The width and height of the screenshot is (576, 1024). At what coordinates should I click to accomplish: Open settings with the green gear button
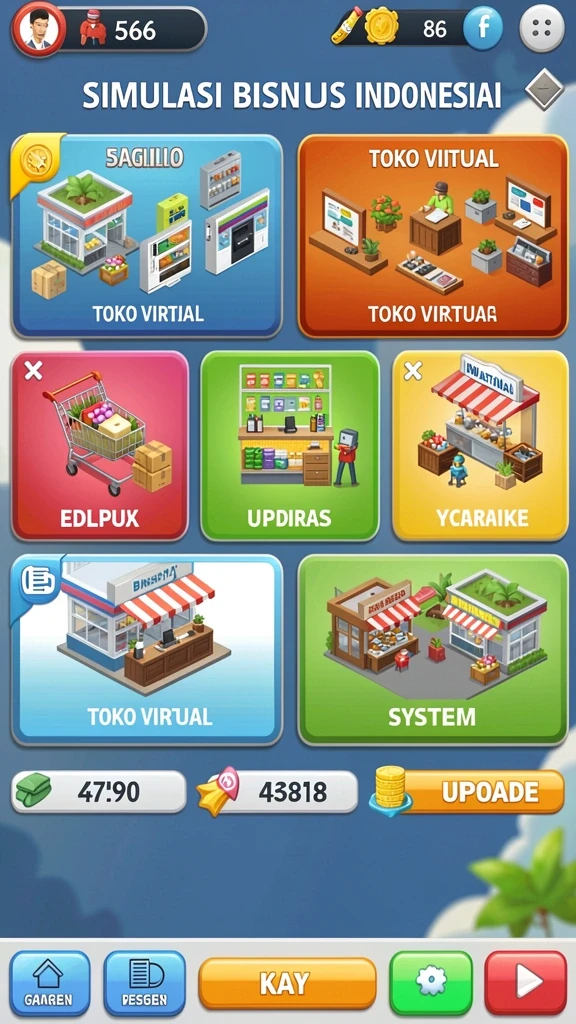pos(431,983)
